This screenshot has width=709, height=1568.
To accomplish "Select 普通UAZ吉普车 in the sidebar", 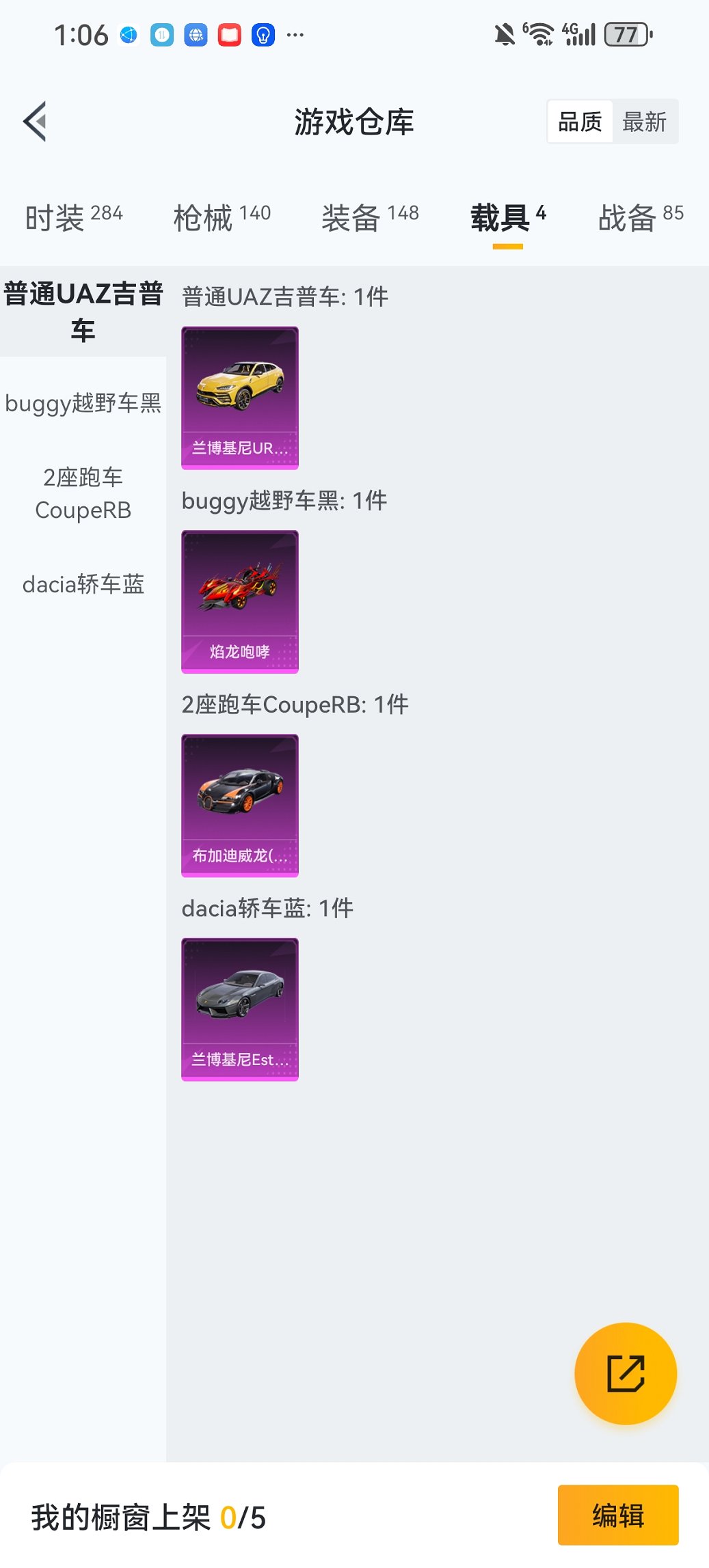I will pyautogui.click(x=83, y=312).
